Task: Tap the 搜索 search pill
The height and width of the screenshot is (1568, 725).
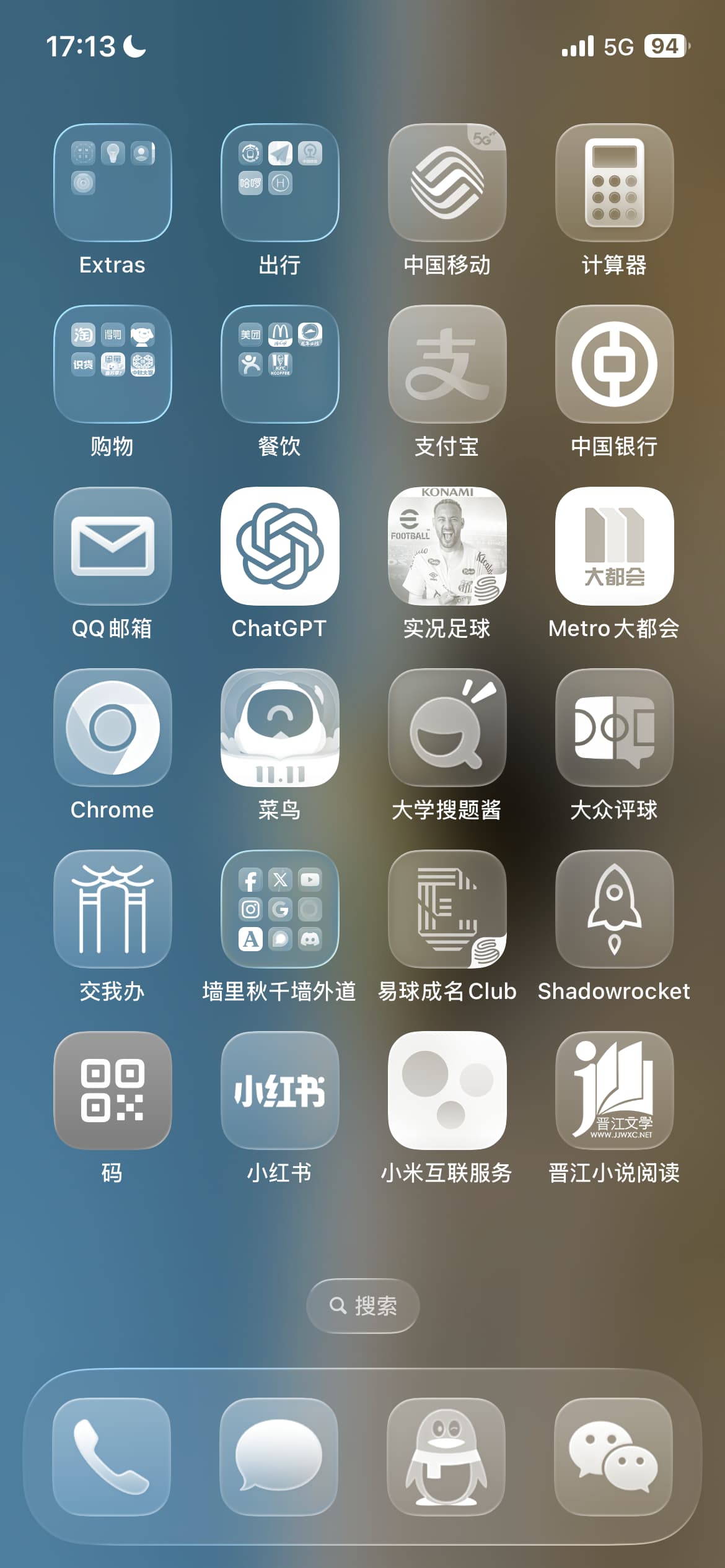Action: (x=362, y=1305)
